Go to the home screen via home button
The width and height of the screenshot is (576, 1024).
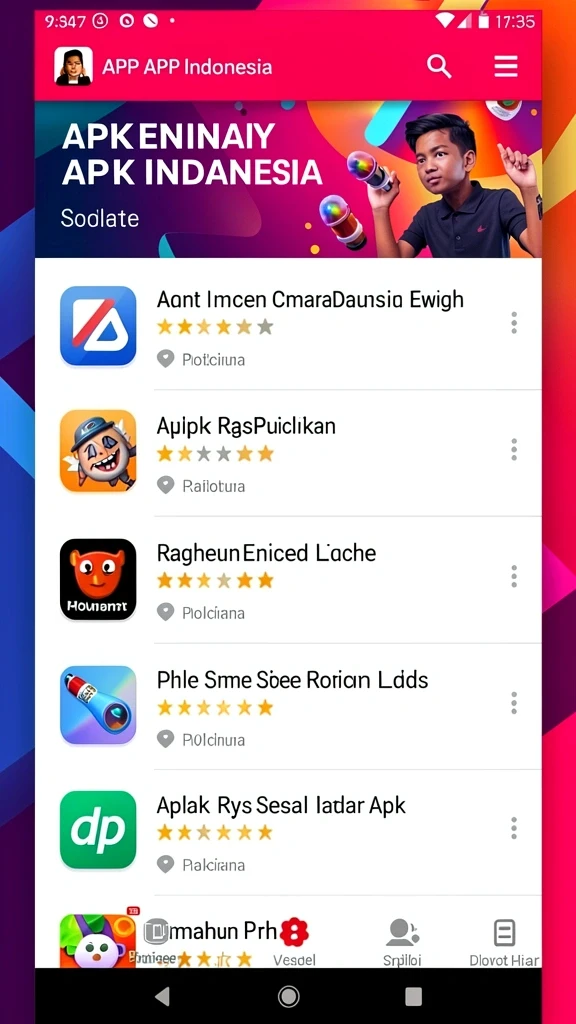(288, 996)
